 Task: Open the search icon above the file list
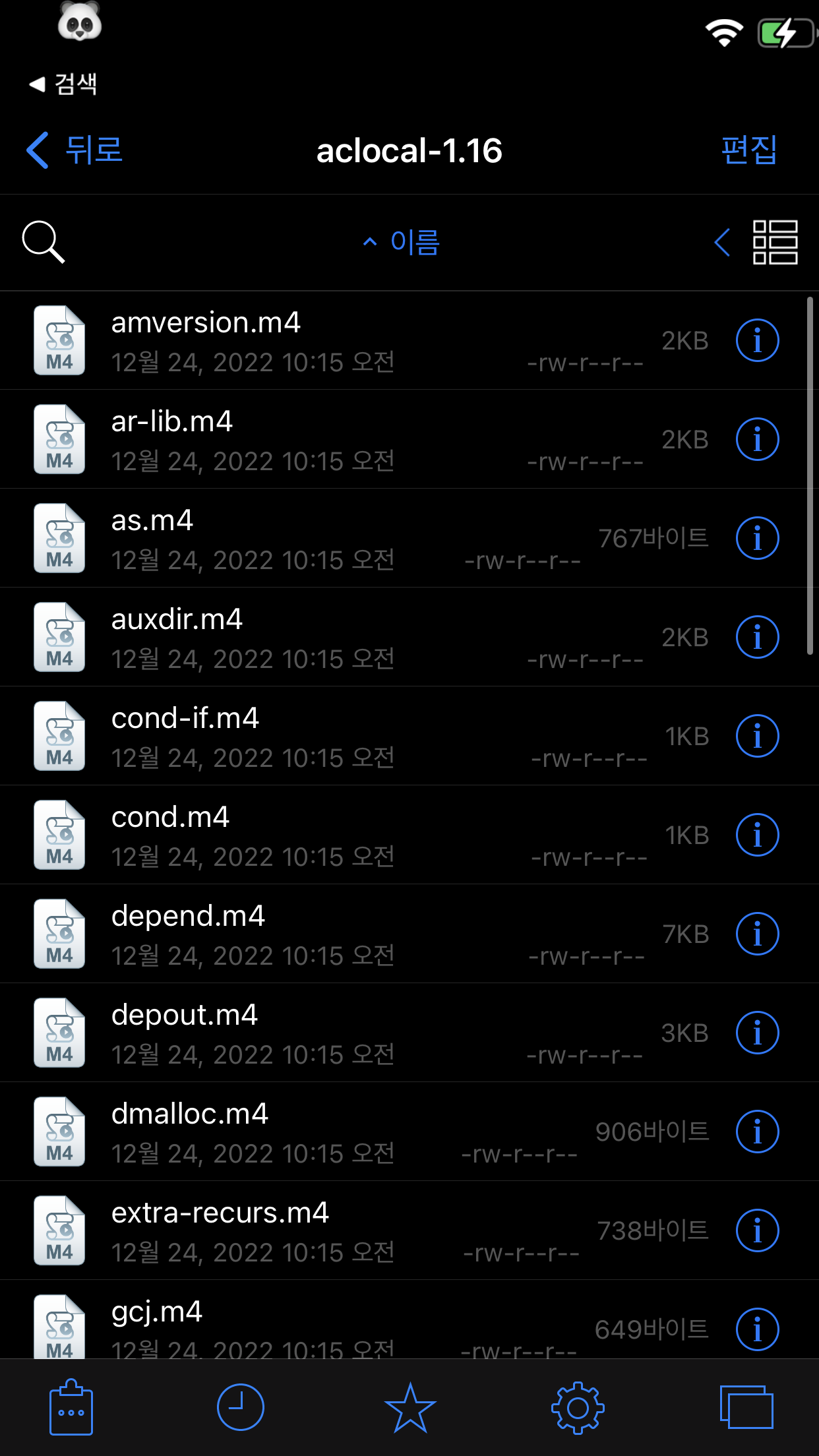tap(44, 243)
